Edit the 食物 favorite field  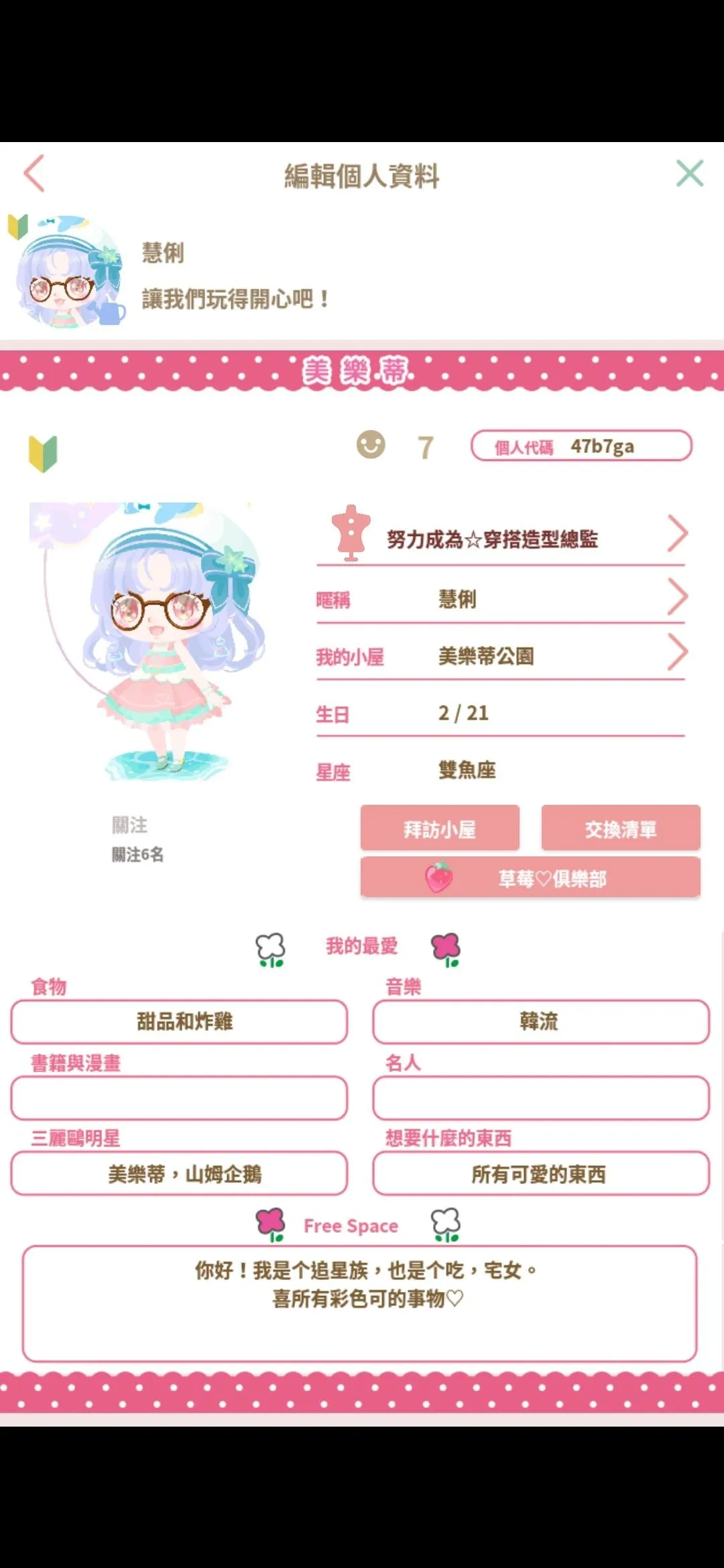(x=179, y=1022)
